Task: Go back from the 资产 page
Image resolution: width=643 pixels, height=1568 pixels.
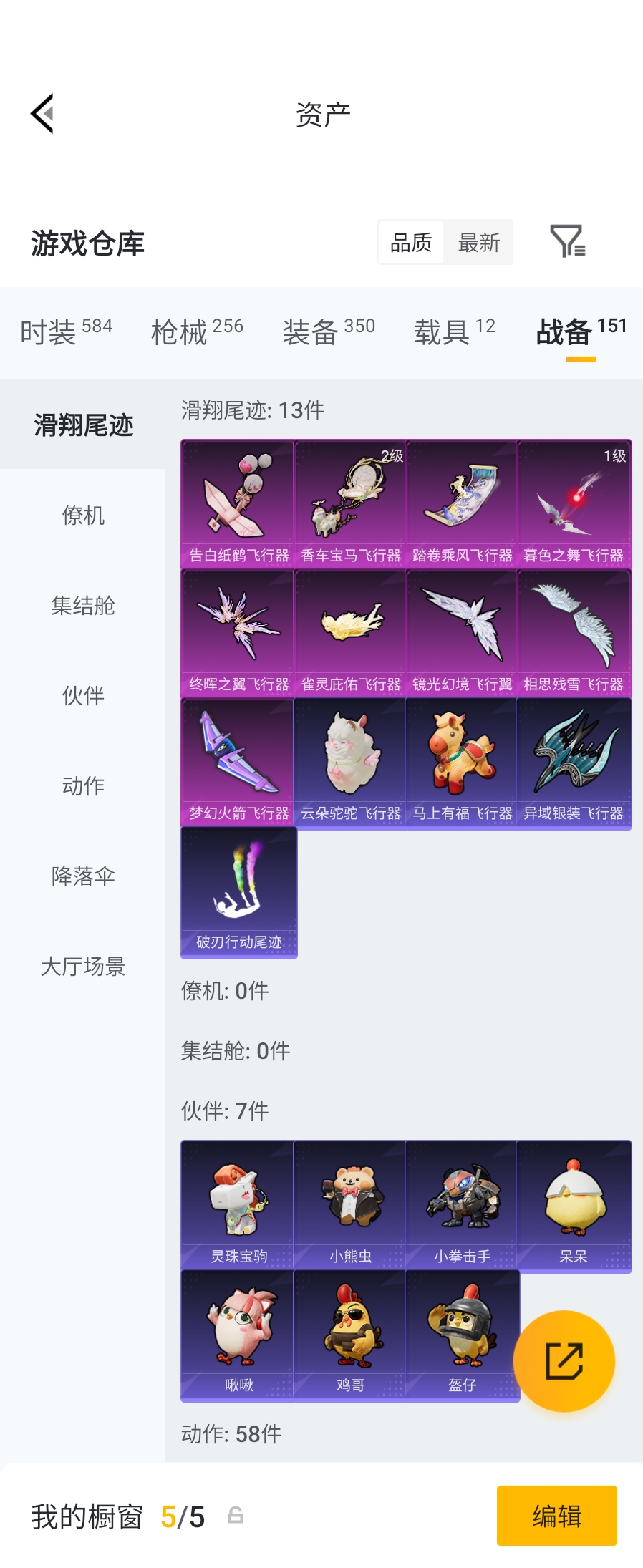Action: coord(43,114)
